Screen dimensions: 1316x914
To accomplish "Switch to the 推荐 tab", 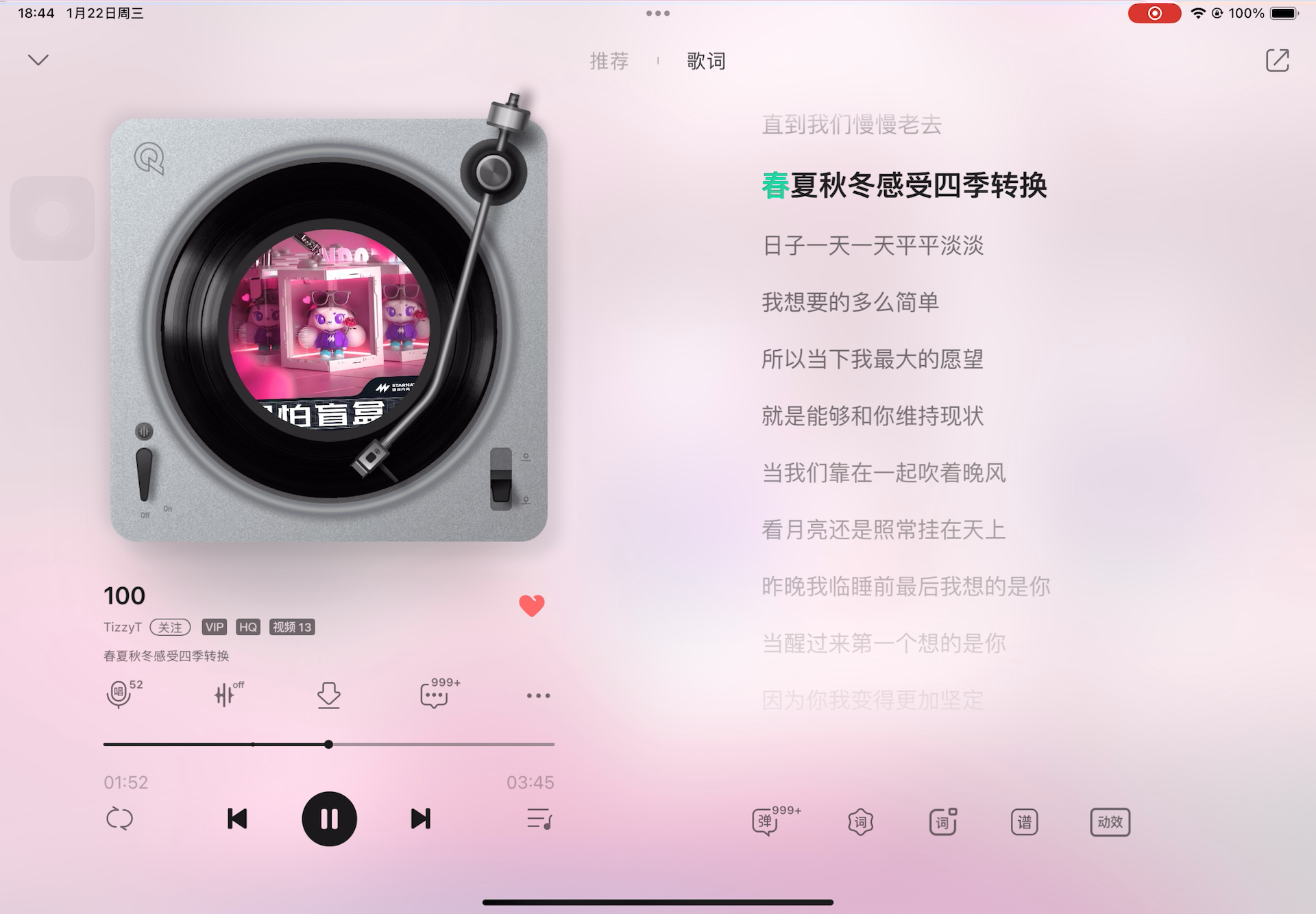I will [x=609, y=61].
